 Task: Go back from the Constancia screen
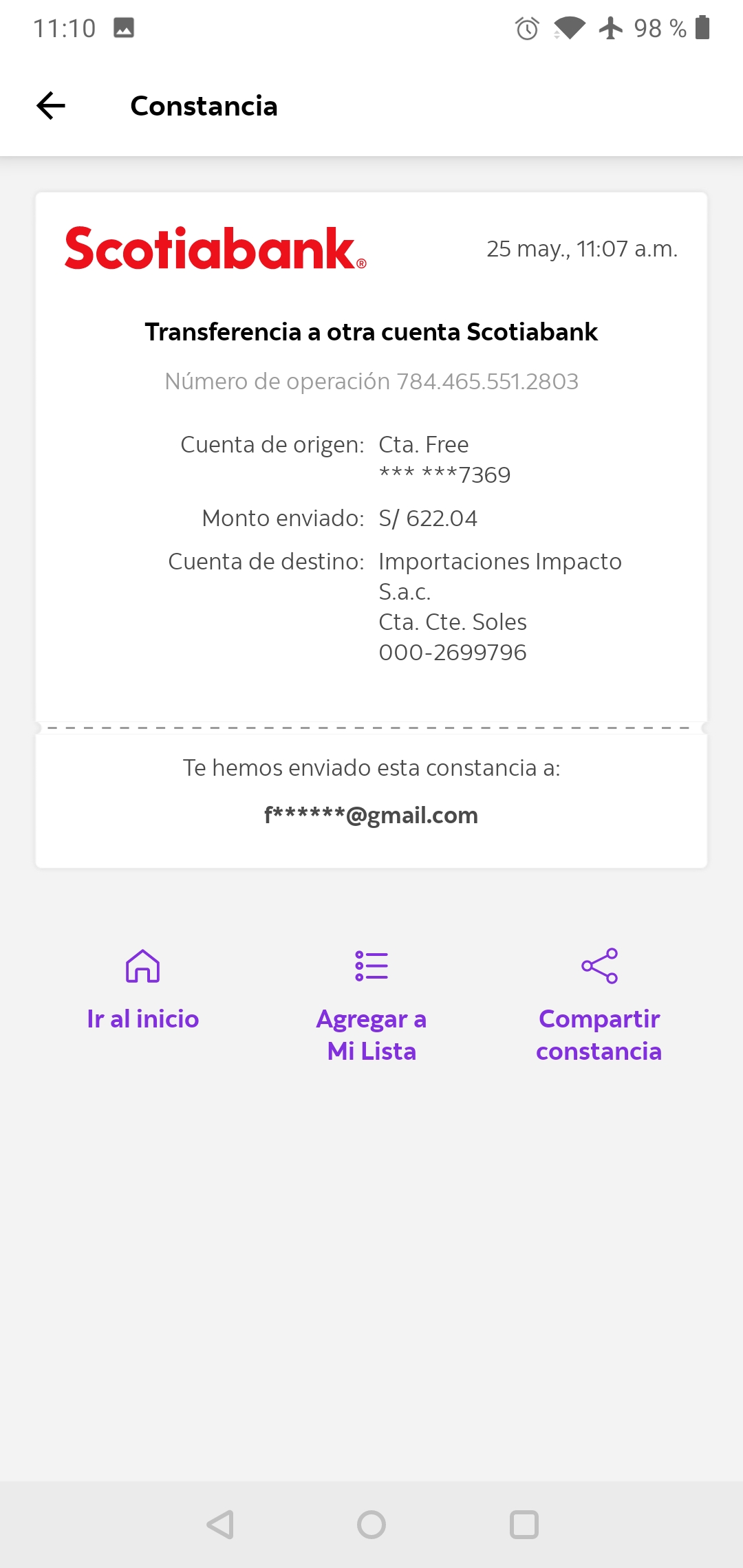(x=51, y=106)
